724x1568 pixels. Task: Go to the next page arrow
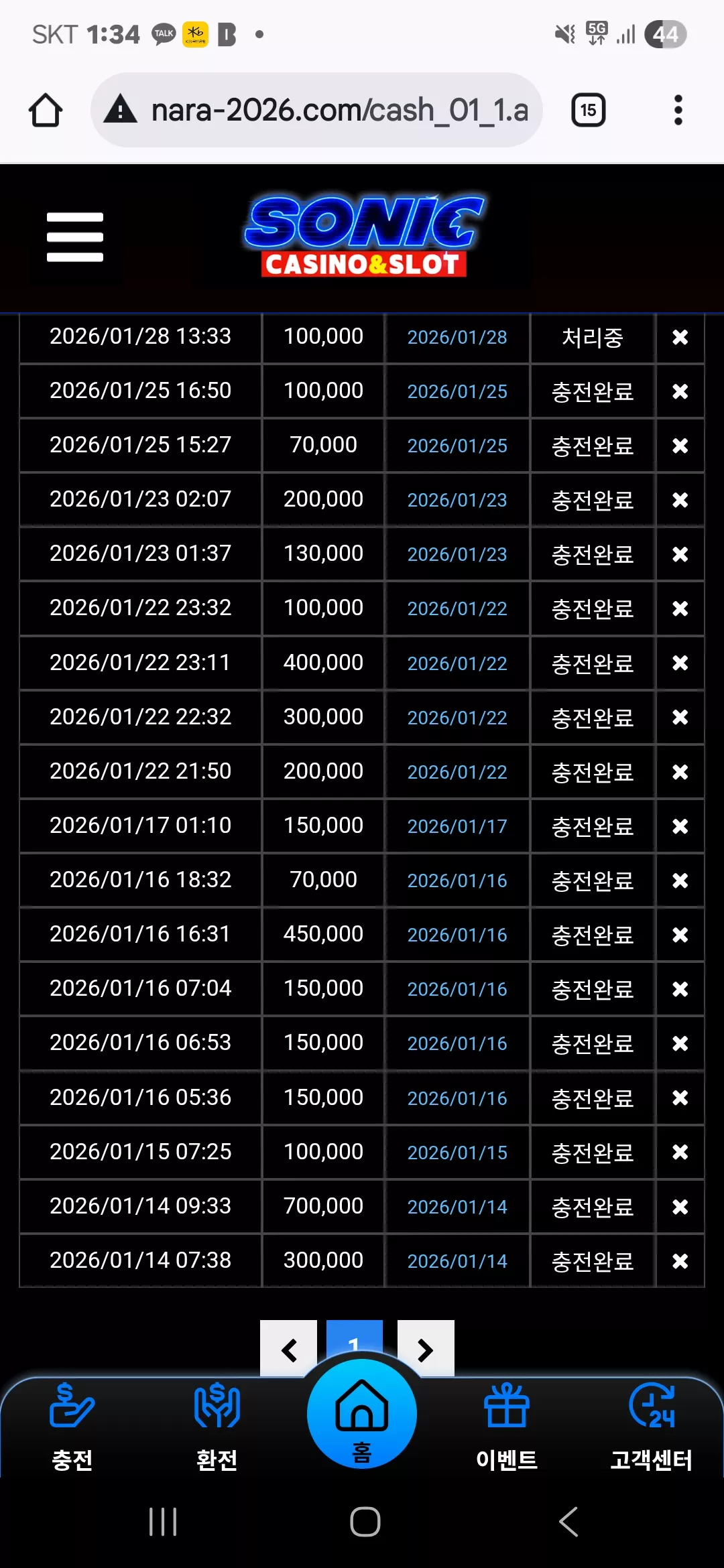426,1348
